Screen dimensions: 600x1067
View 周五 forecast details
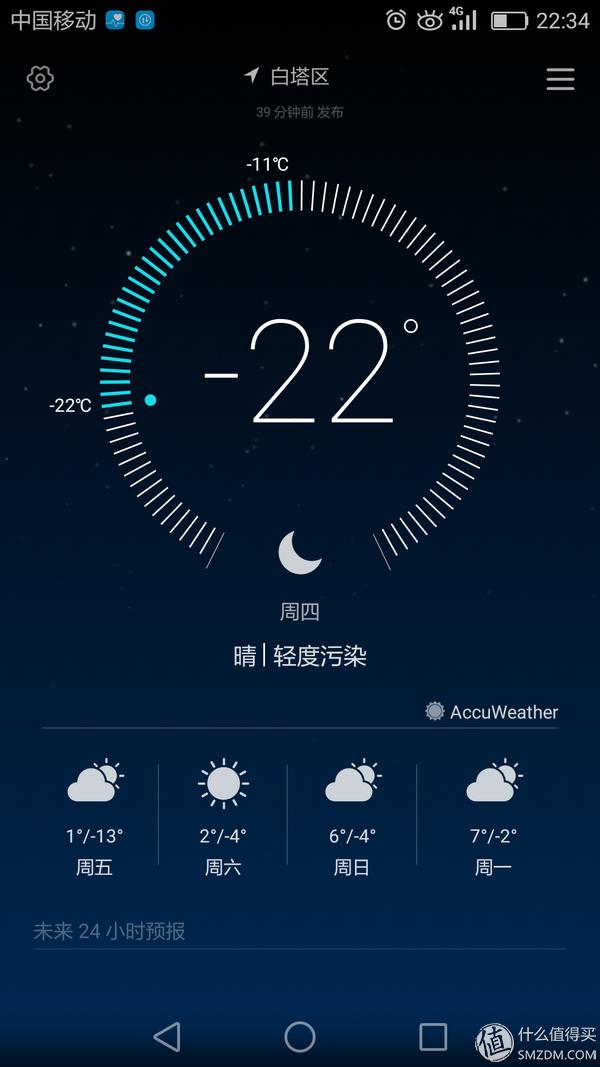(x=95, y=815)
